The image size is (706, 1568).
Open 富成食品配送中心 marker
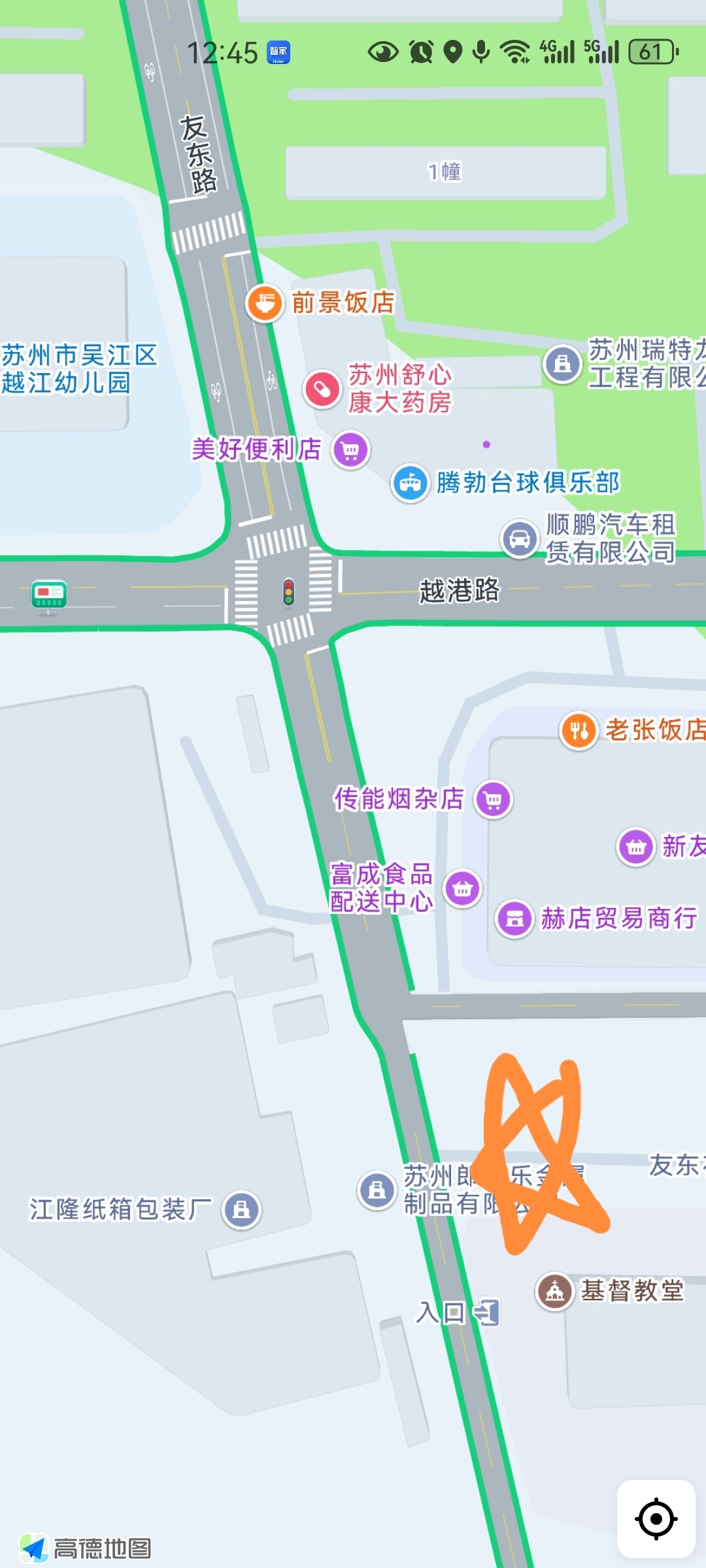463,889
